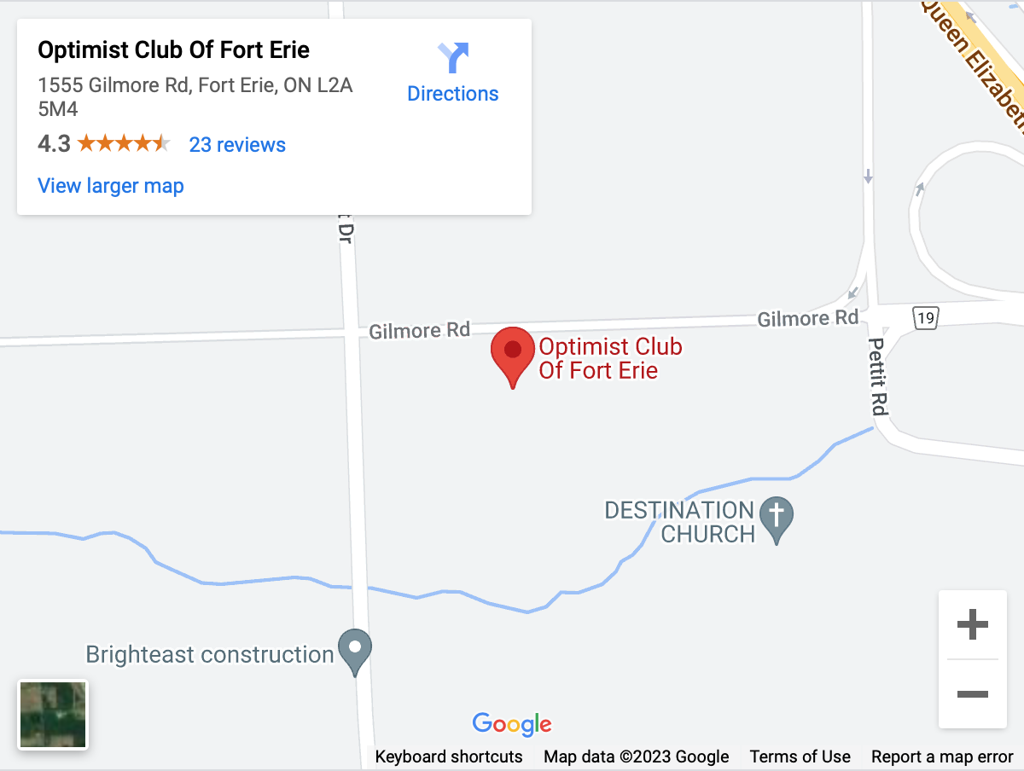Get directions to Optimist Club Of Fort Erie

[453, 73]
